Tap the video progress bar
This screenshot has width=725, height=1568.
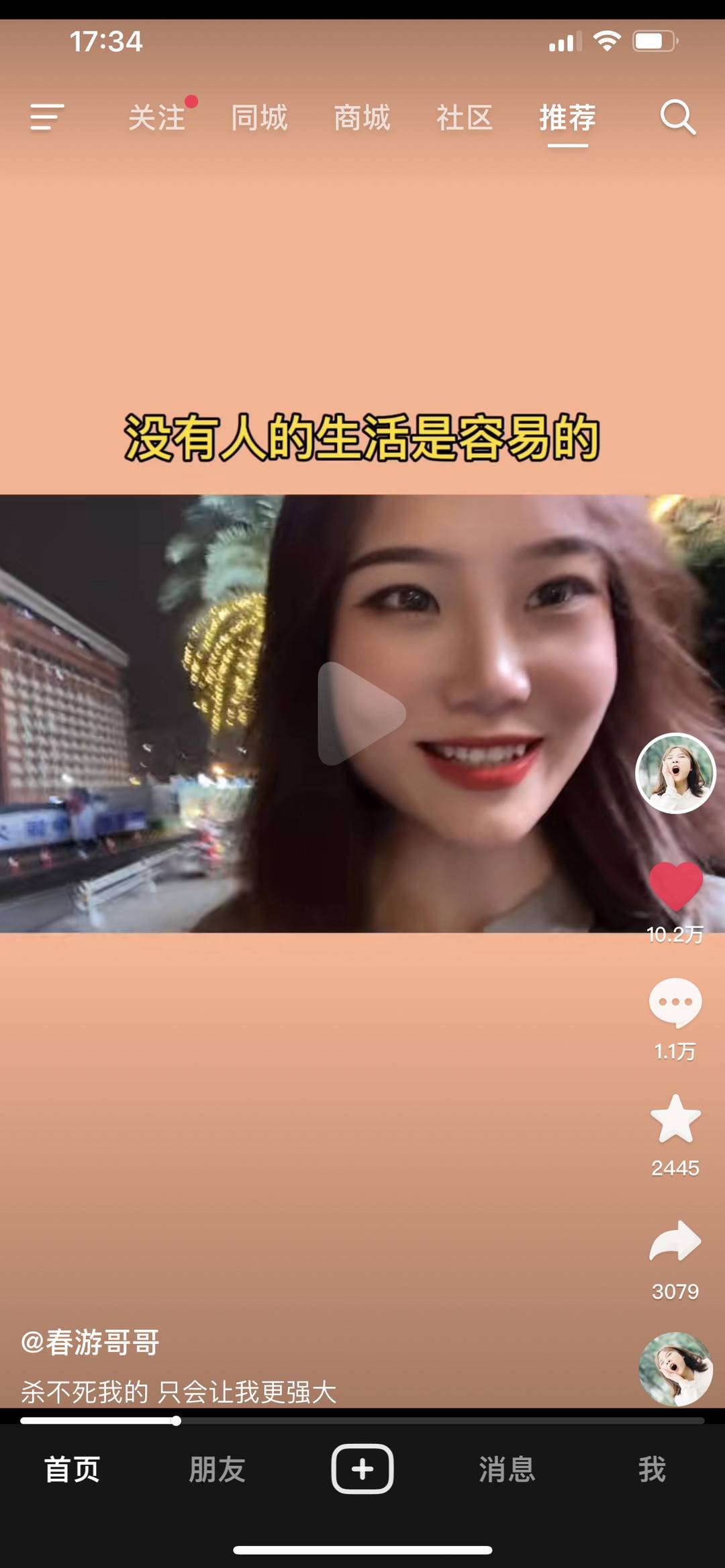(362, 1420)
